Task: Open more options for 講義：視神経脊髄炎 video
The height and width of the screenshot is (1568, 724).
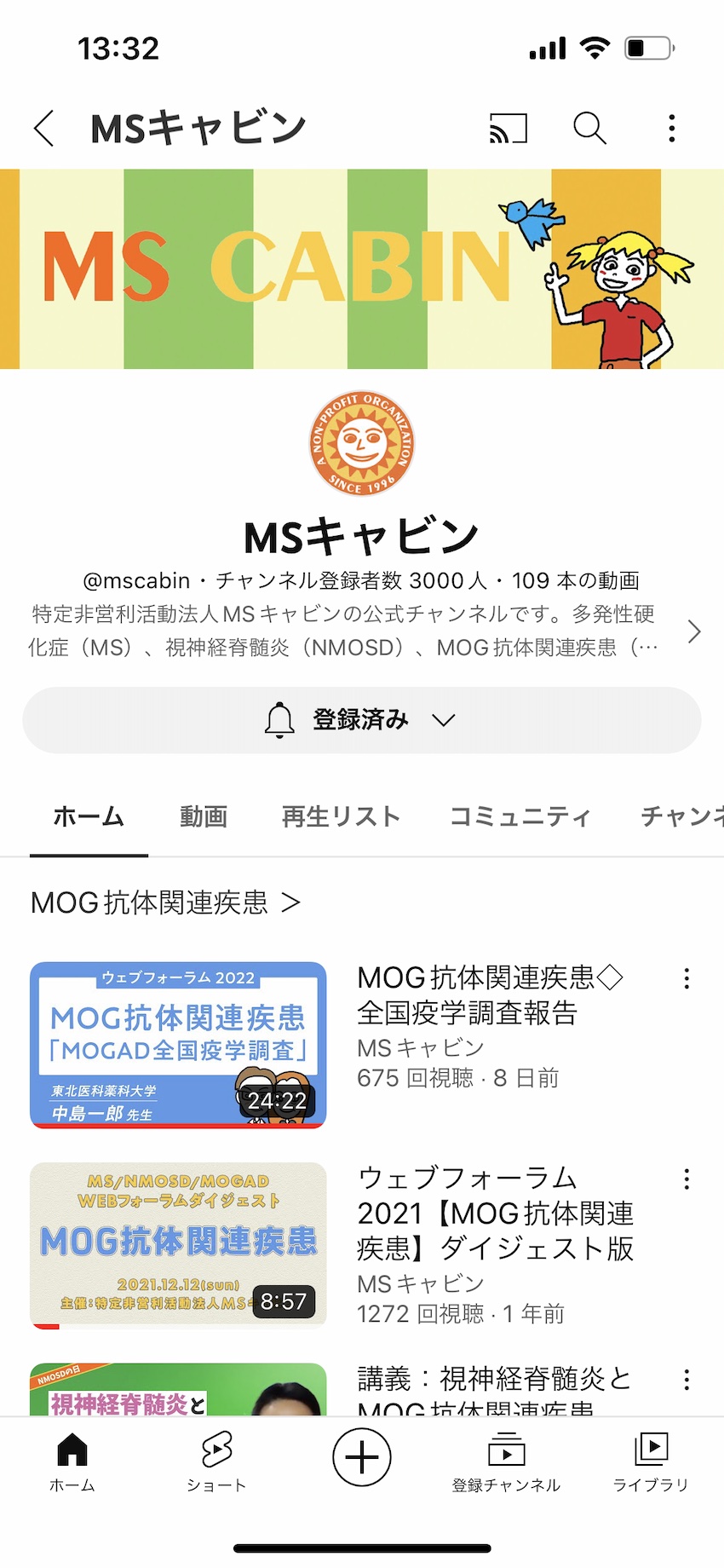Action: (x=687, y=1380)
